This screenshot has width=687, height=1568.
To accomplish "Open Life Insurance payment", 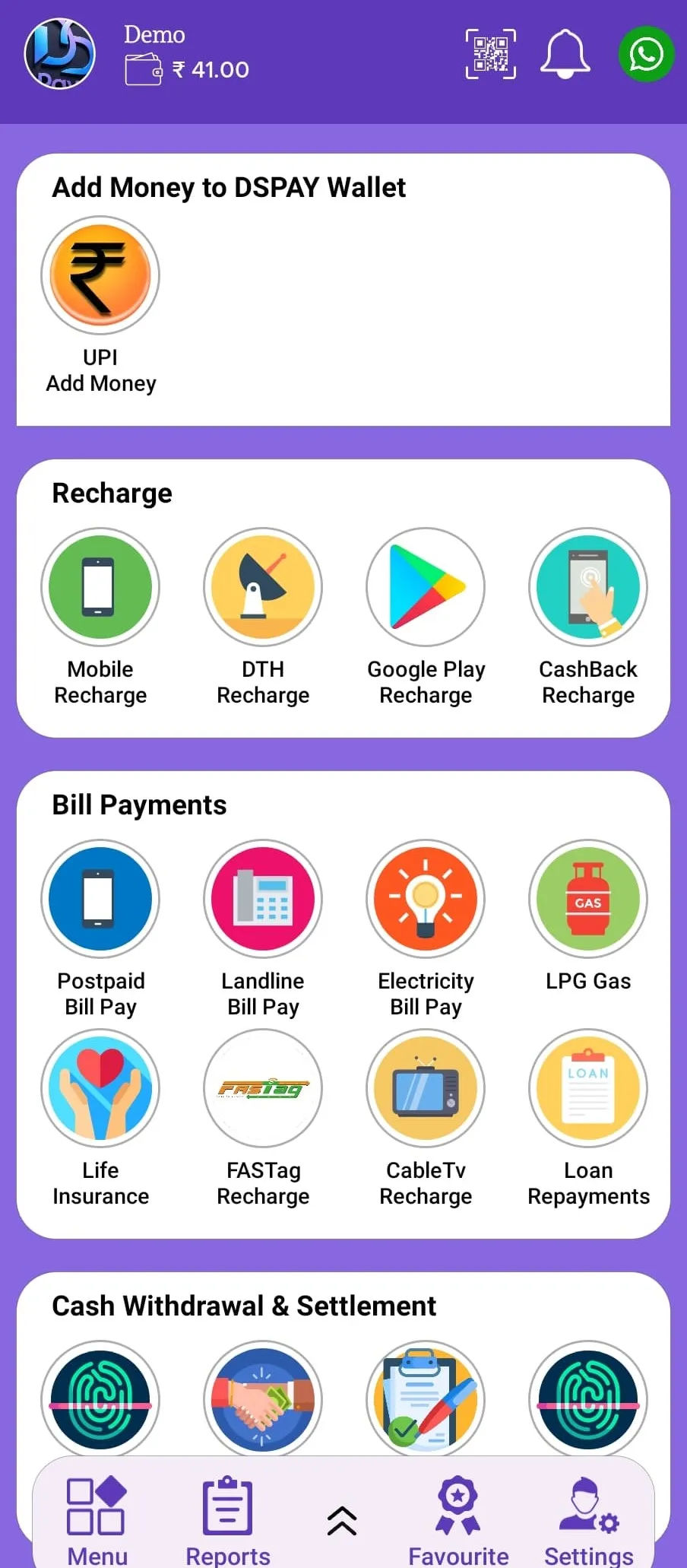I will point(100,1089).
